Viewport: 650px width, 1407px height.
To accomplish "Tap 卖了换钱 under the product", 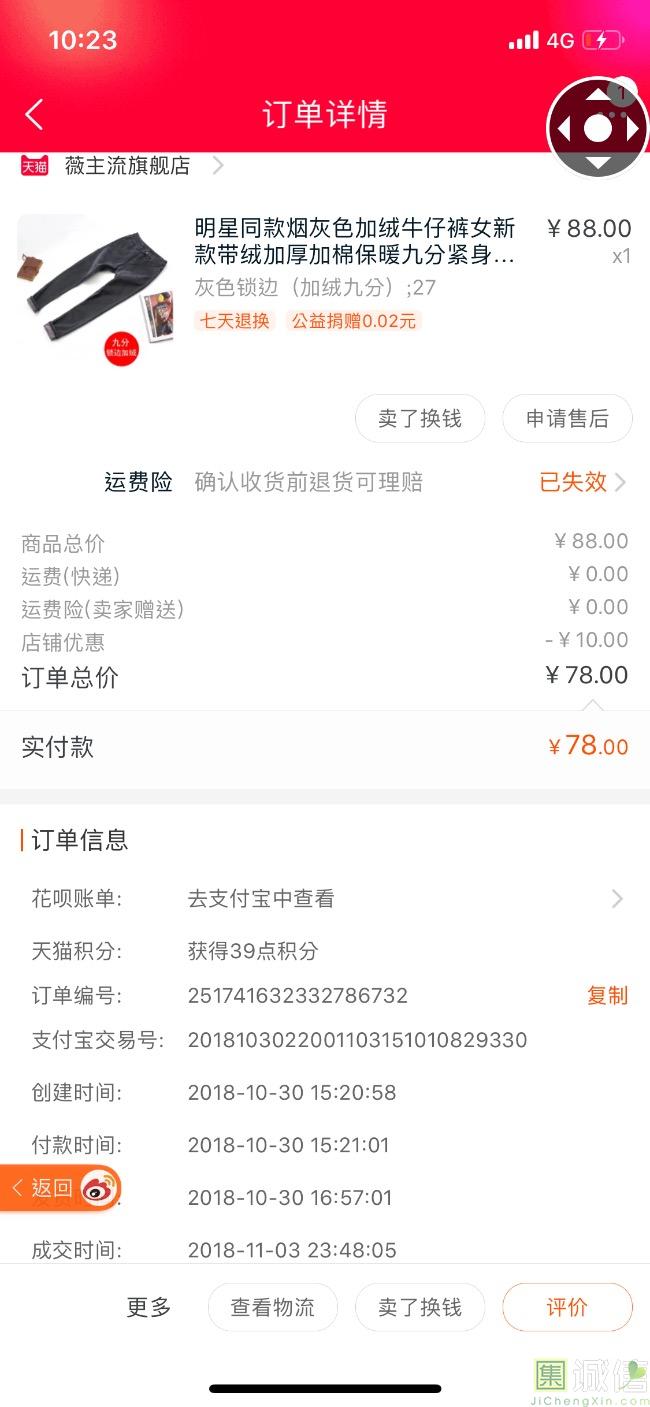I will tap(420, 419).
